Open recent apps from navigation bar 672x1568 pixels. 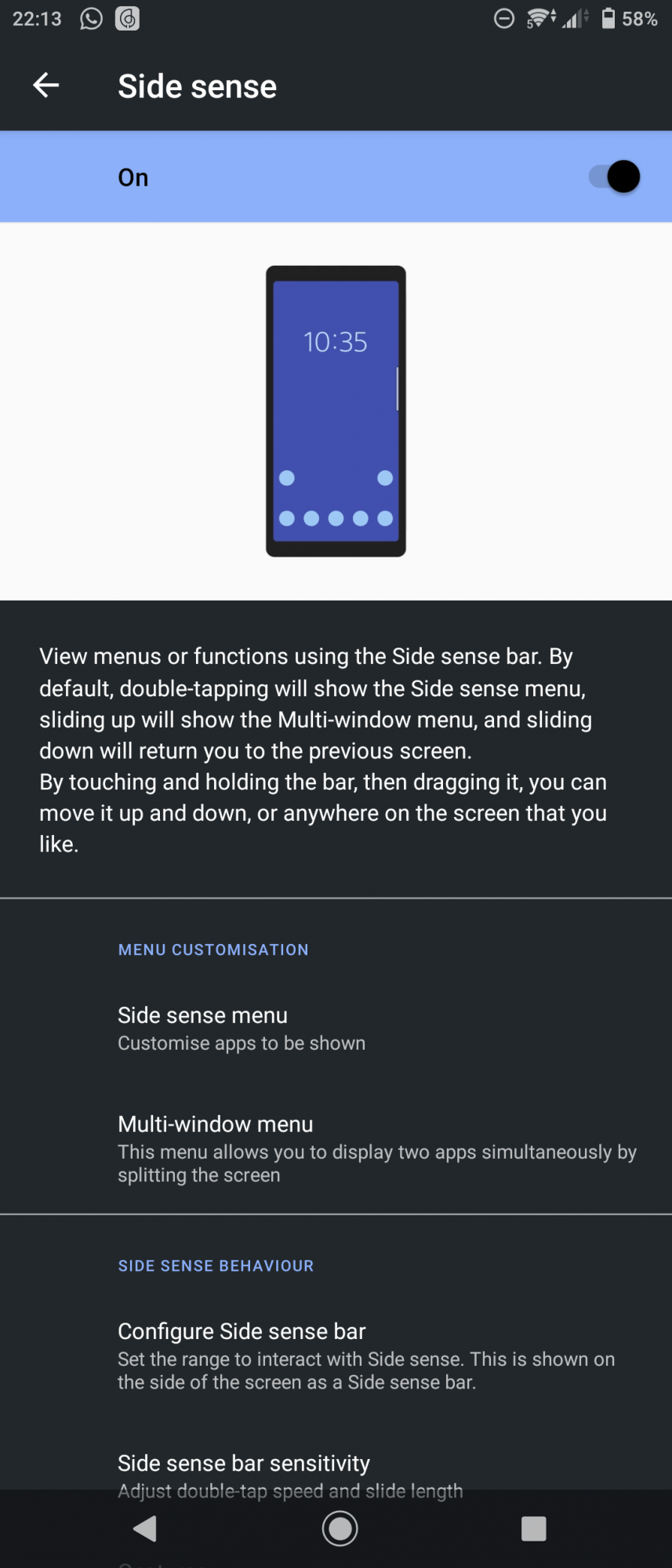pos(533,1529)
